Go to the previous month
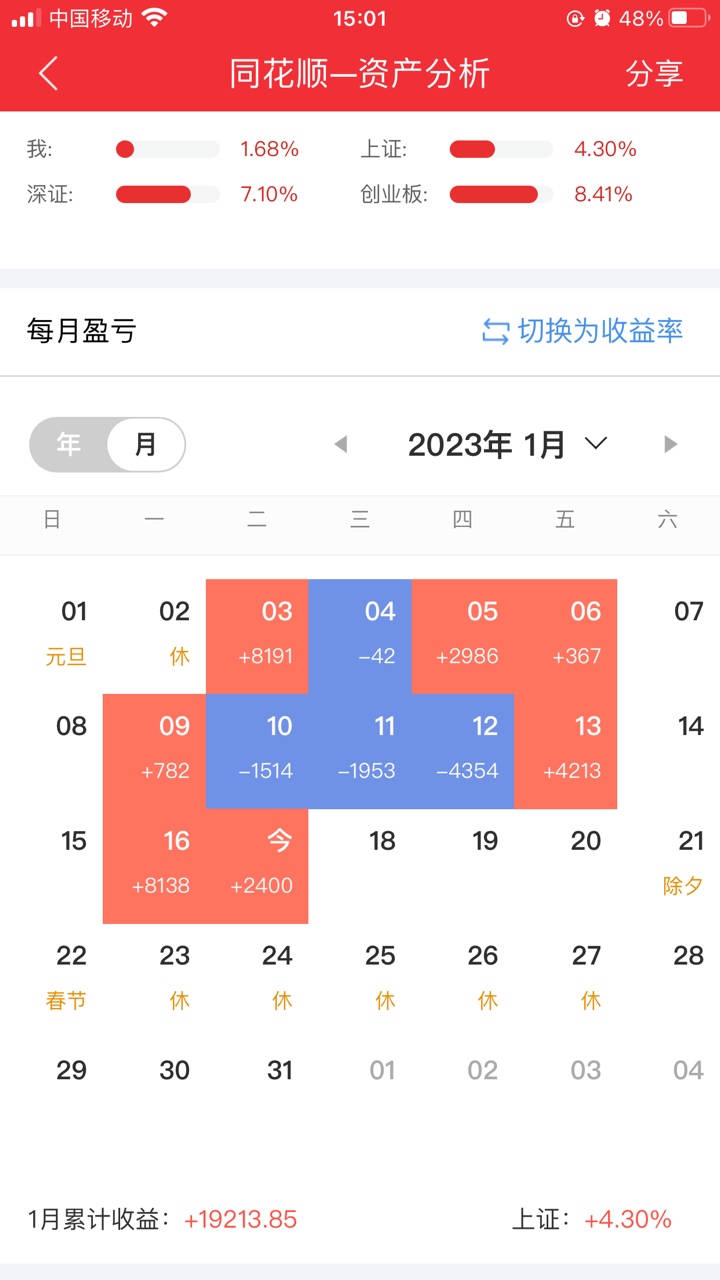Screen dimensions: 720x1280 point(341,444)
